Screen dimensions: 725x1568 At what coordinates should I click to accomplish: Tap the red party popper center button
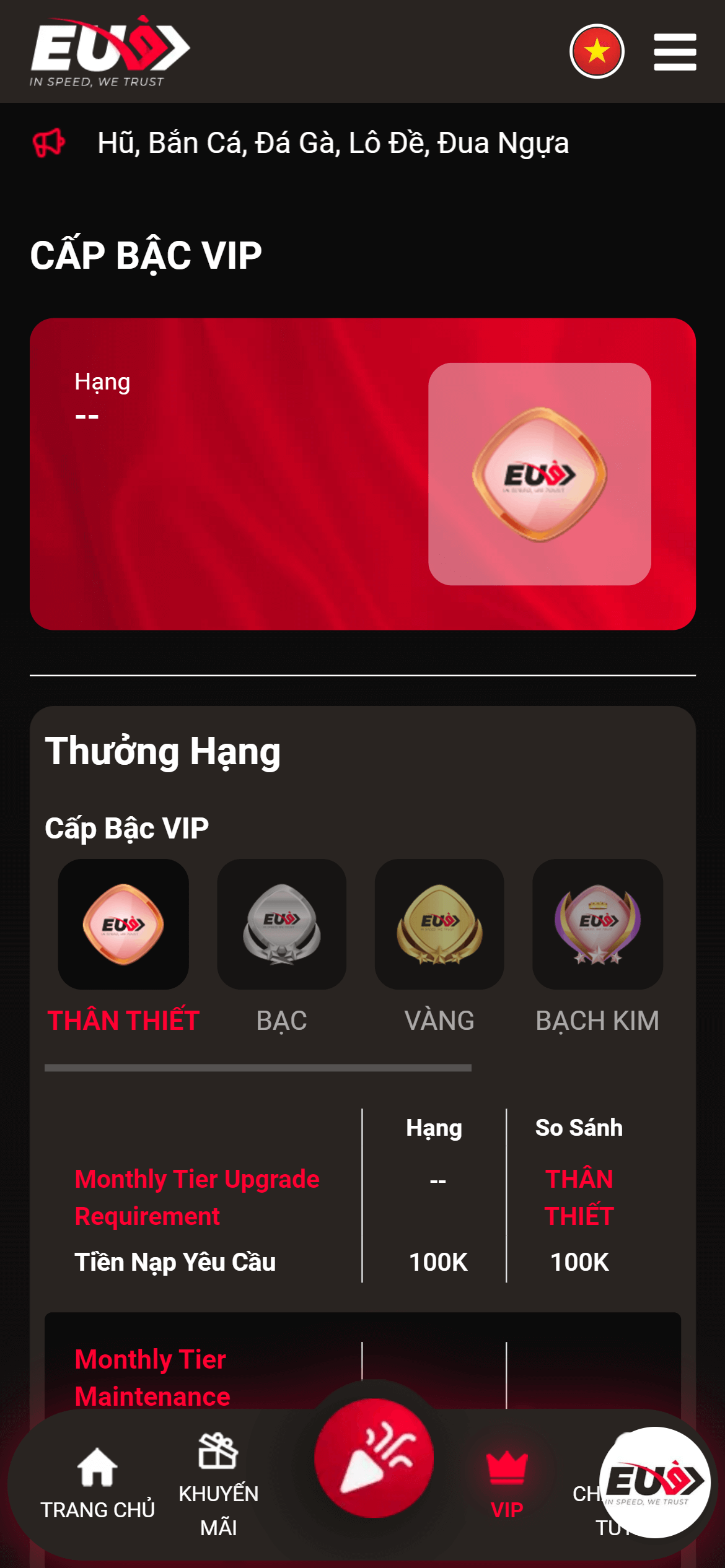pos(374,1458)
